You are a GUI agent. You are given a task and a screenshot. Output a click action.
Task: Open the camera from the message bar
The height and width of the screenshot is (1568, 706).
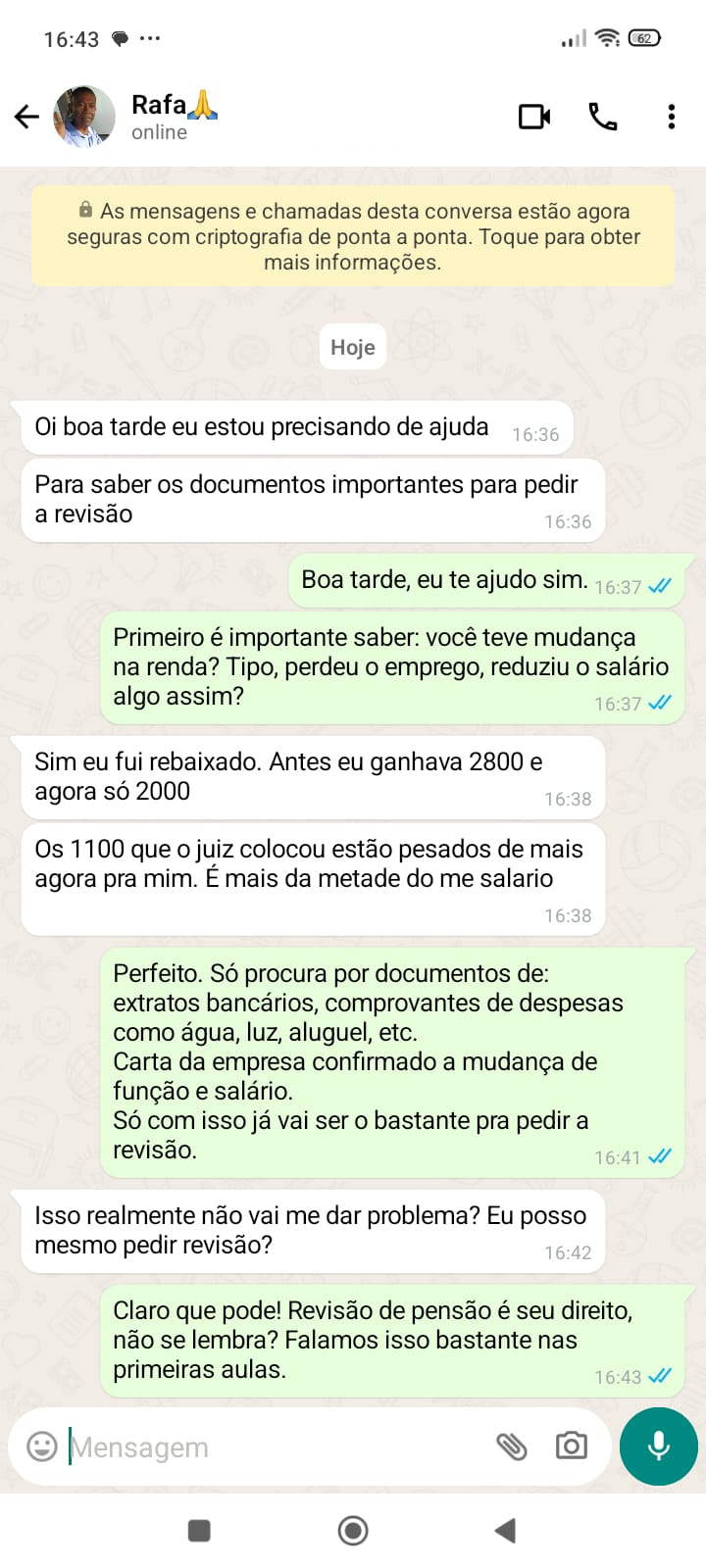(x=571, y=1446)
